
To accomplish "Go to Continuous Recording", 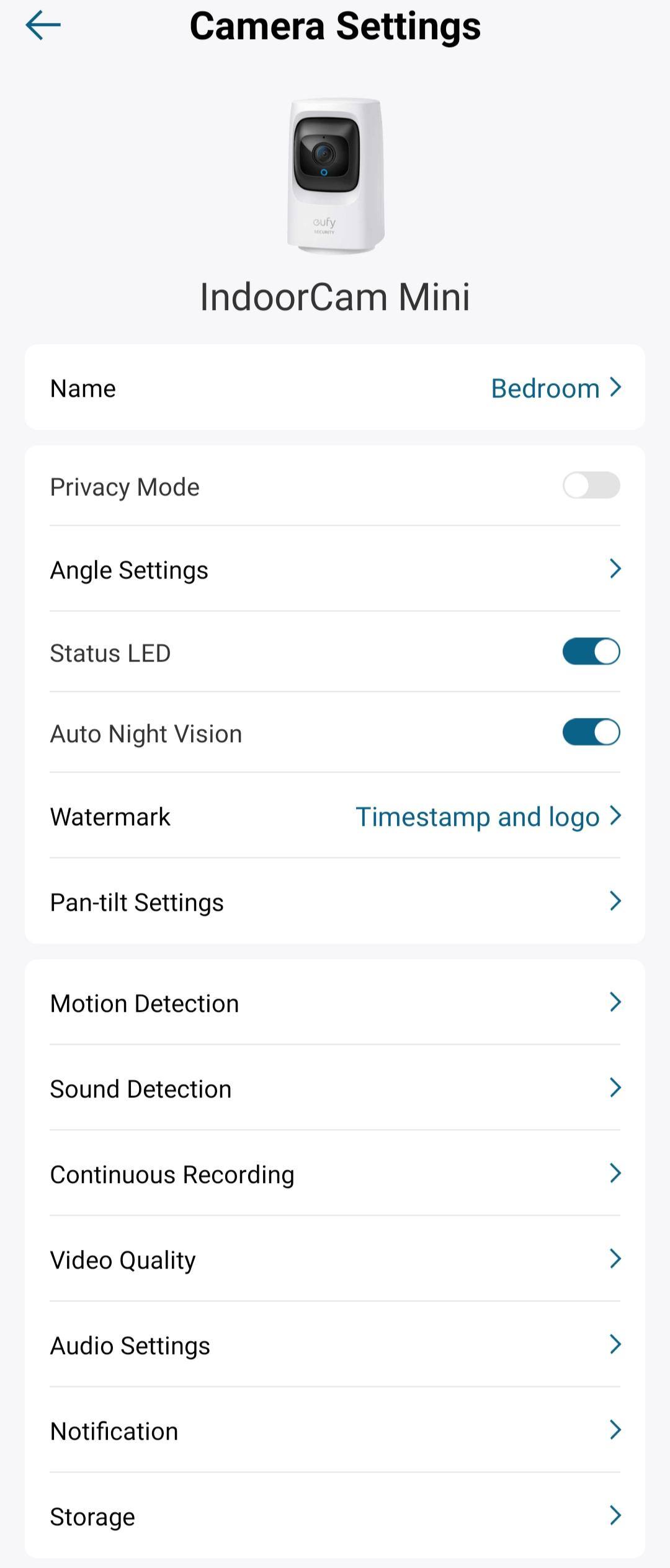I will pos(335,1174).
